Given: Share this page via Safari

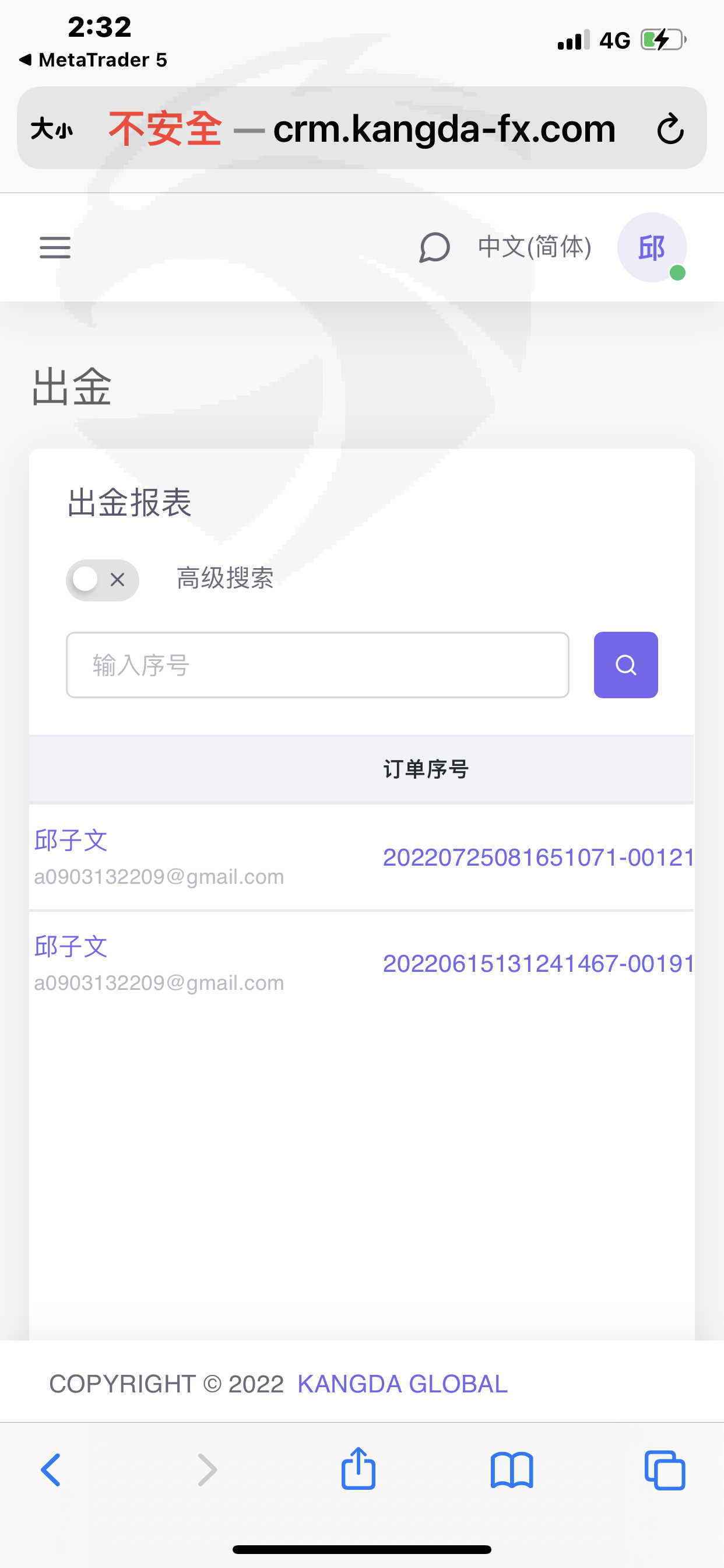Looking at the screenshot, I should [x=359, y=1468].
